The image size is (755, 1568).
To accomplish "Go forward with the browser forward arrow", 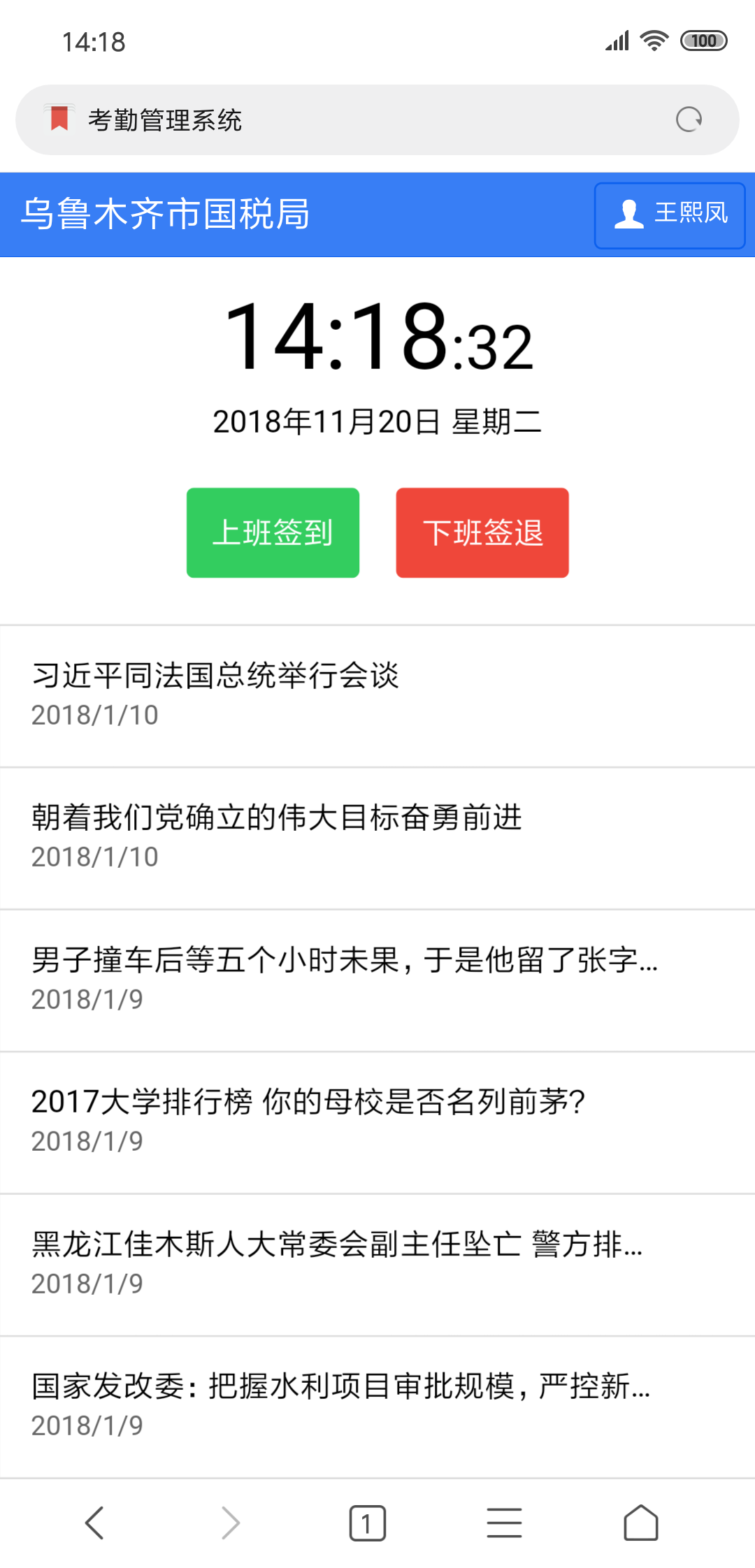I will [231, 1523].
